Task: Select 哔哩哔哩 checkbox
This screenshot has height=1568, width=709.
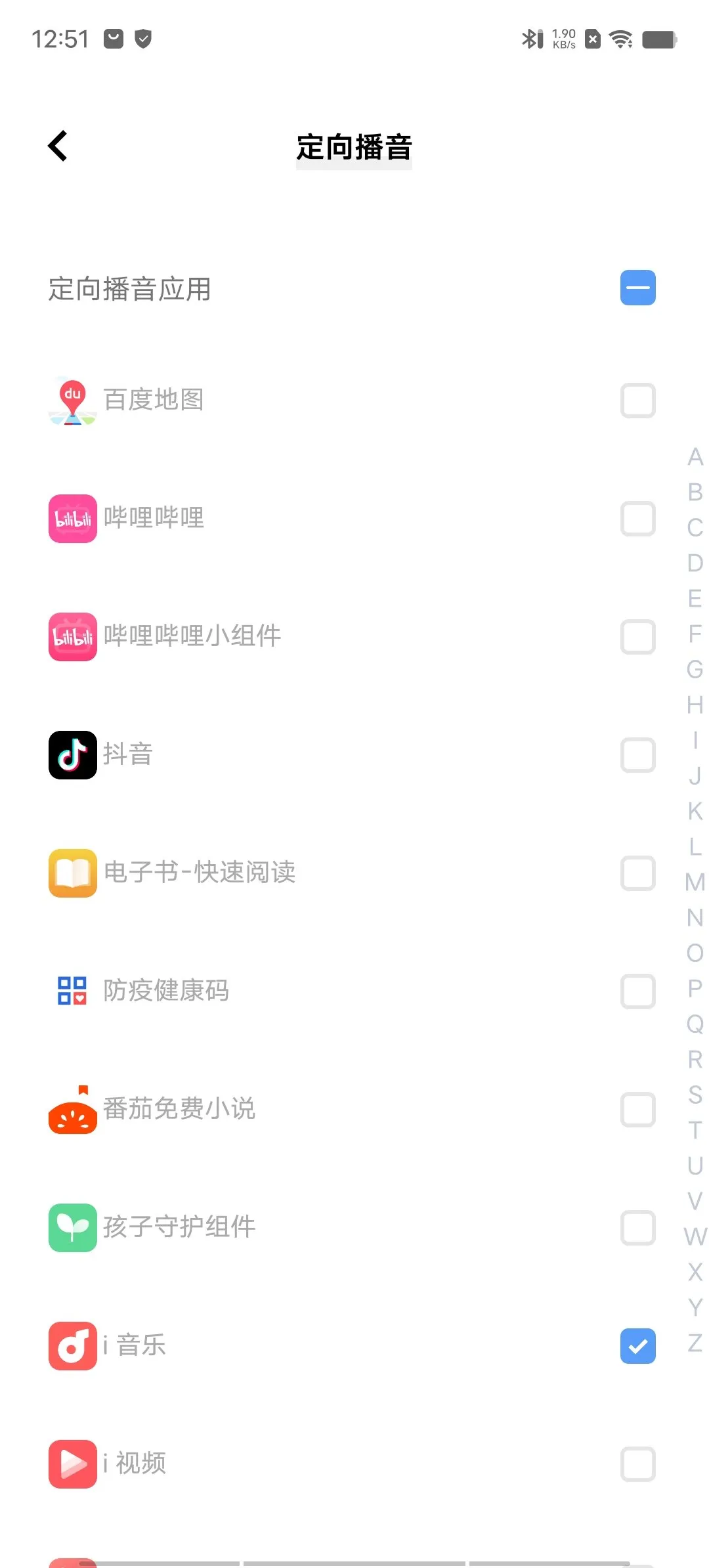Action: pyautogui.click(x=637, y=519)
